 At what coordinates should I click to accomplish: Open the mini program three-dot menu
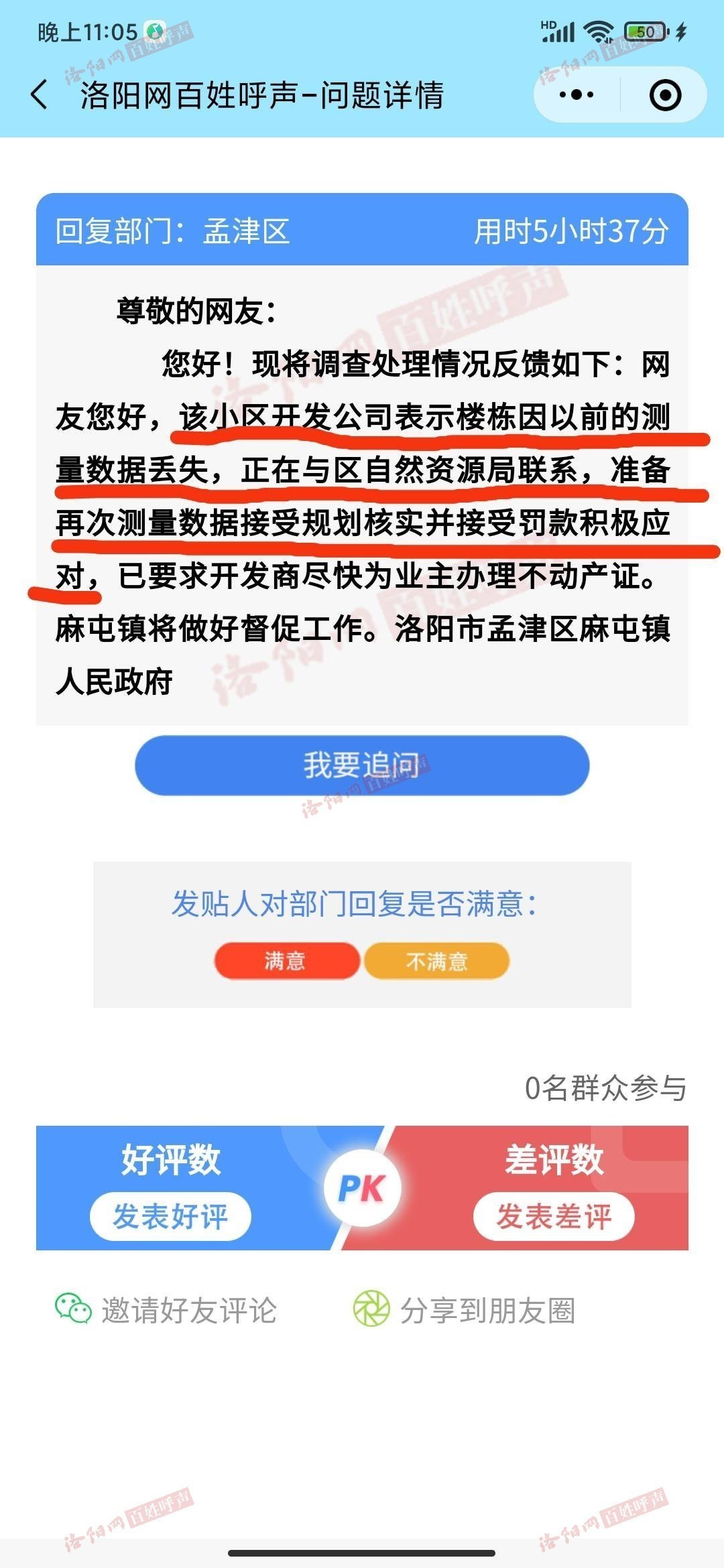coord(577,94)
